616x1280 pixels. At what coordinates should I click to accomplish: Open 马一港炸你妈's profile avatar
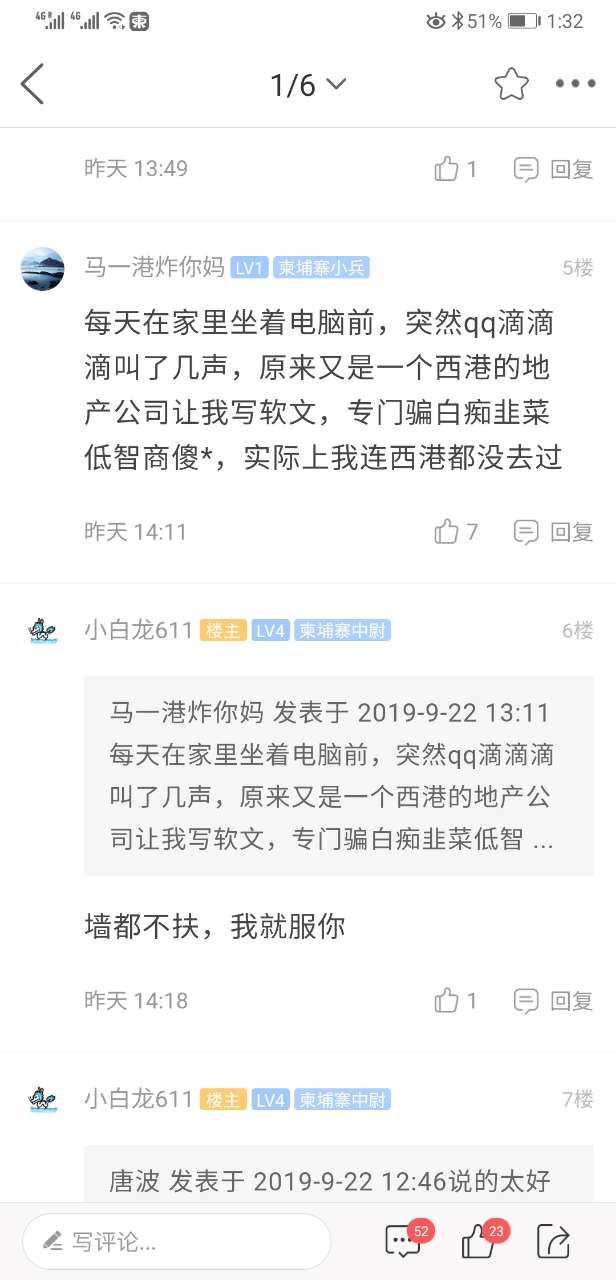pos(43,268)
